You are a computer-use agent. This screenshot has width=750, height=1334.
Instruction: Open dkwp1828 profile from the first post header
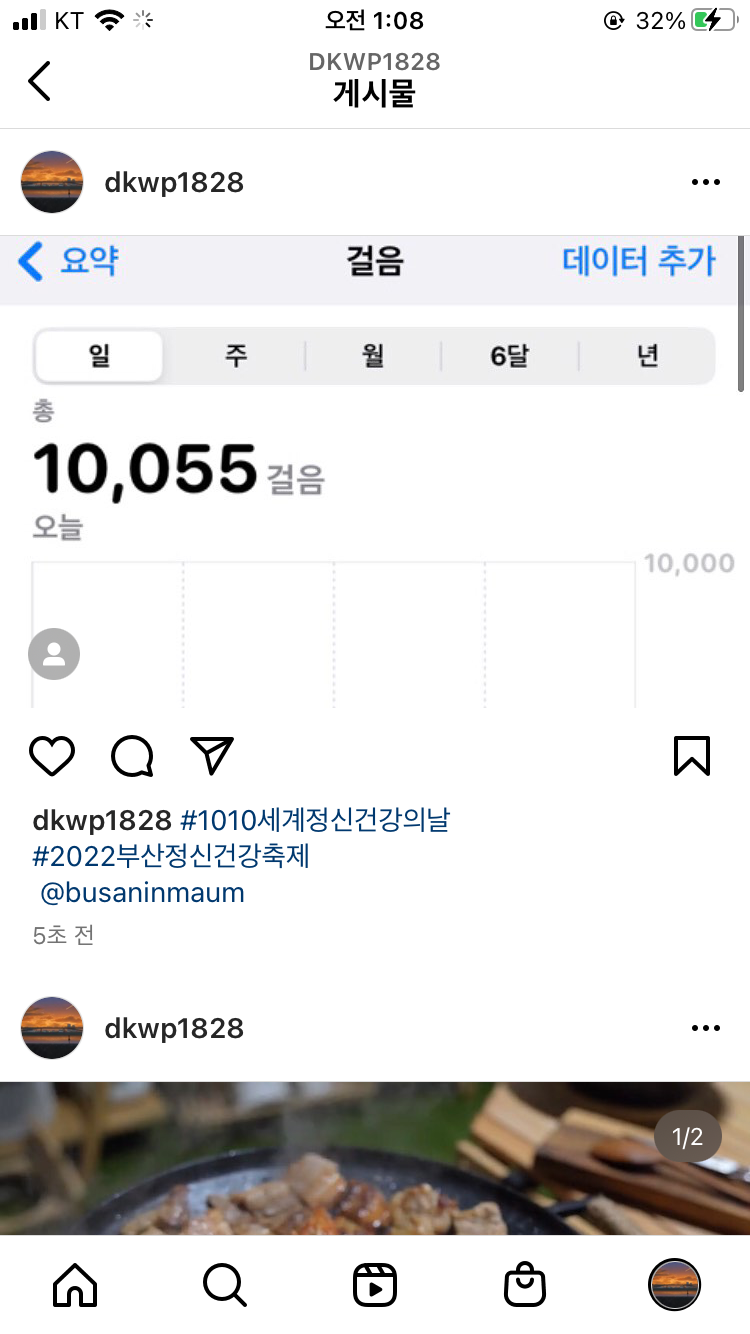click(173, 182)
